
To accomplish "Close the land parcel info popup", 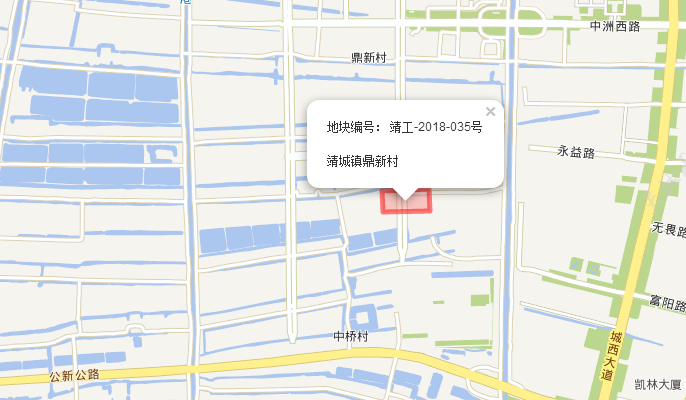I will coord(490,112).
